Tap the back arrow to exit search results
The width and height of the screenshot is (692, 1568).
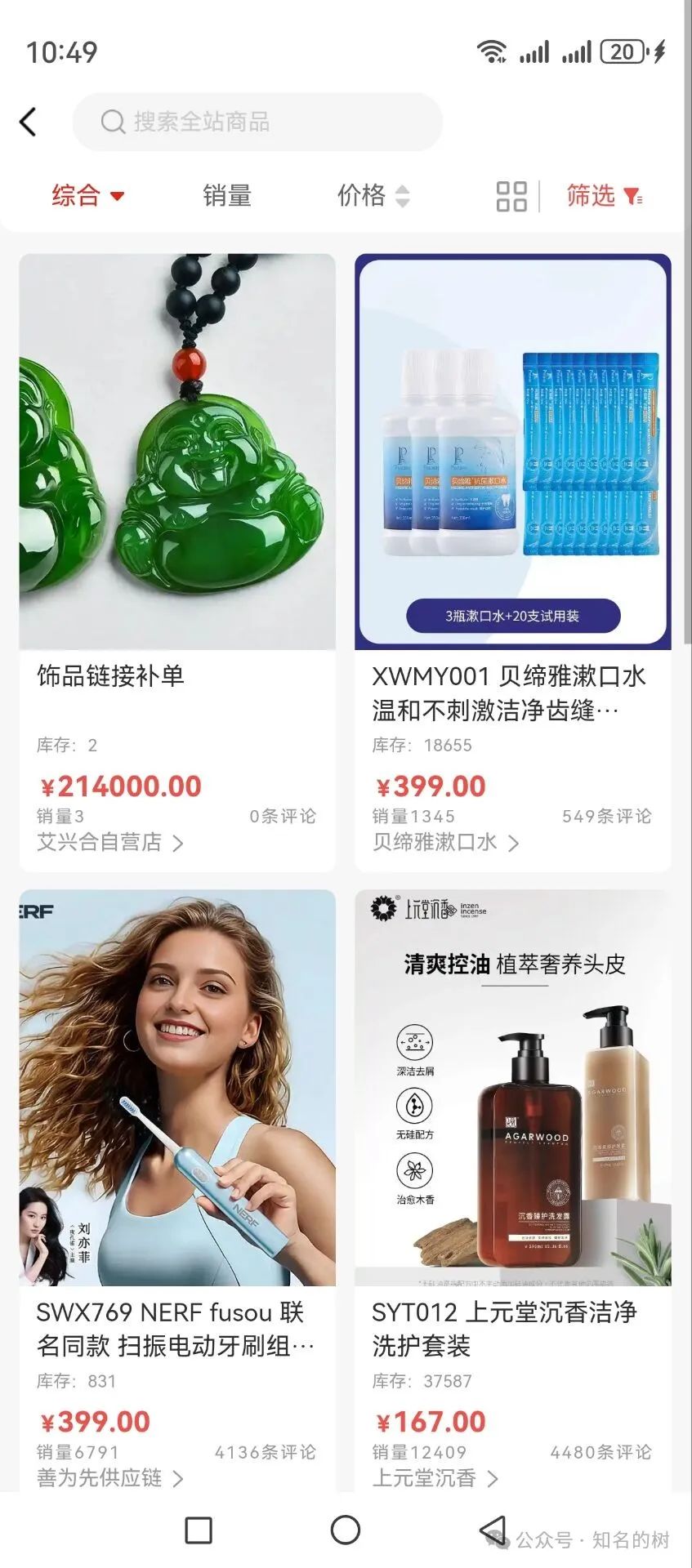29,121
